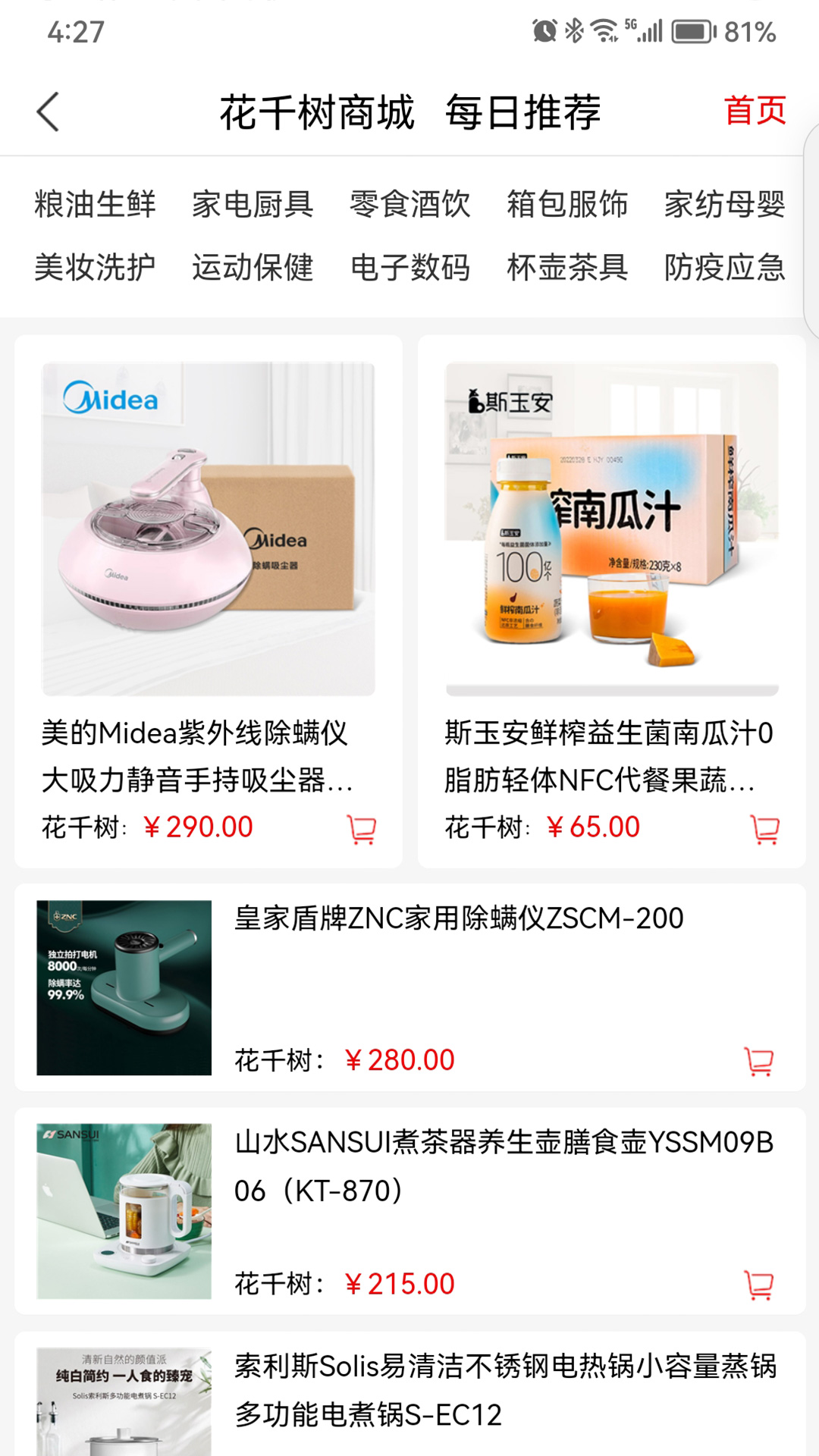Open the 零食酒饮 category

click(409, 205)
